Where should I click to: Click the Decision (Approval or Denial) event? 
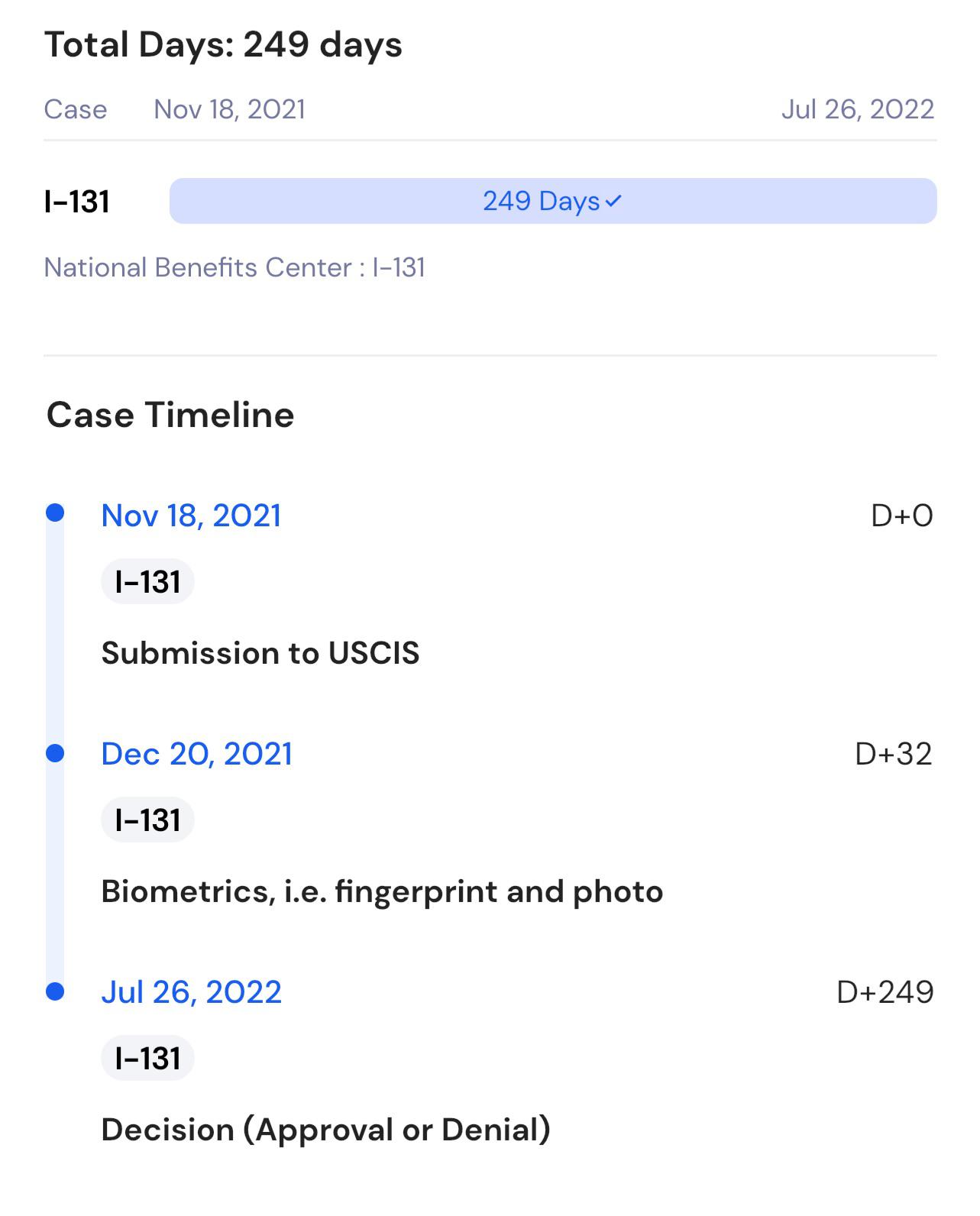point(325,1129)
